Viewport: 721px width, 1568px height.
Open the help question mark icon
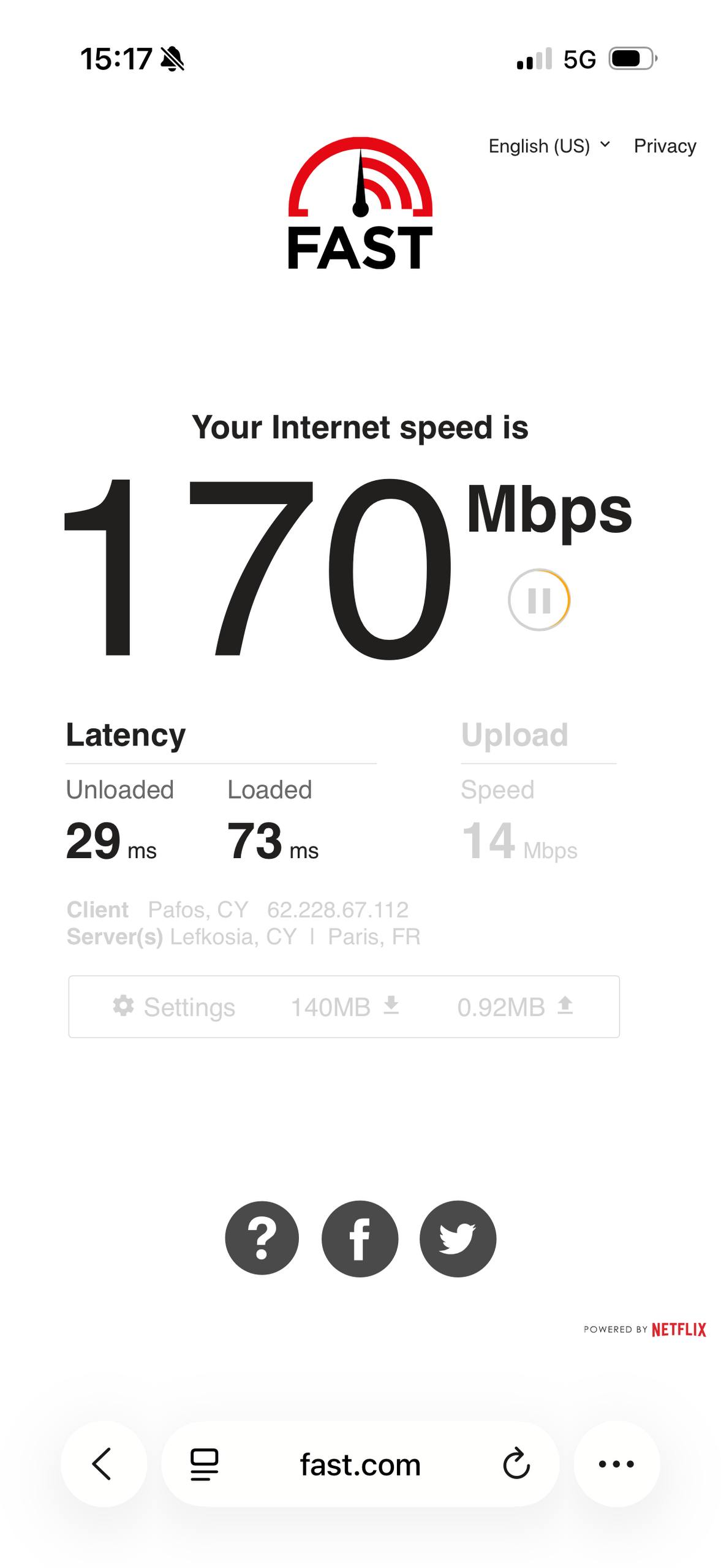262,1239
